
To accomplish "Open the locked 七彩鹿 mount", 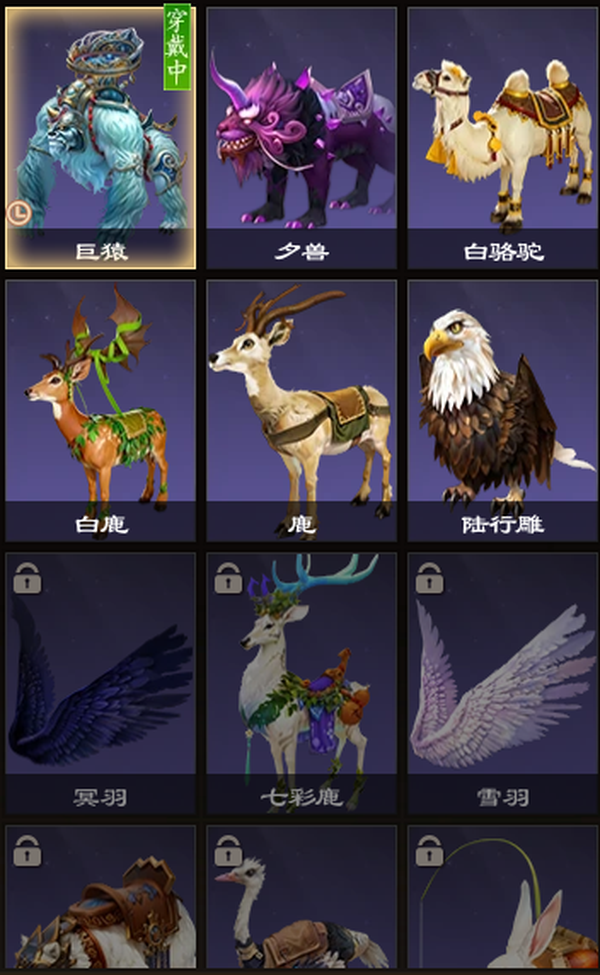I will pos(302,683).
